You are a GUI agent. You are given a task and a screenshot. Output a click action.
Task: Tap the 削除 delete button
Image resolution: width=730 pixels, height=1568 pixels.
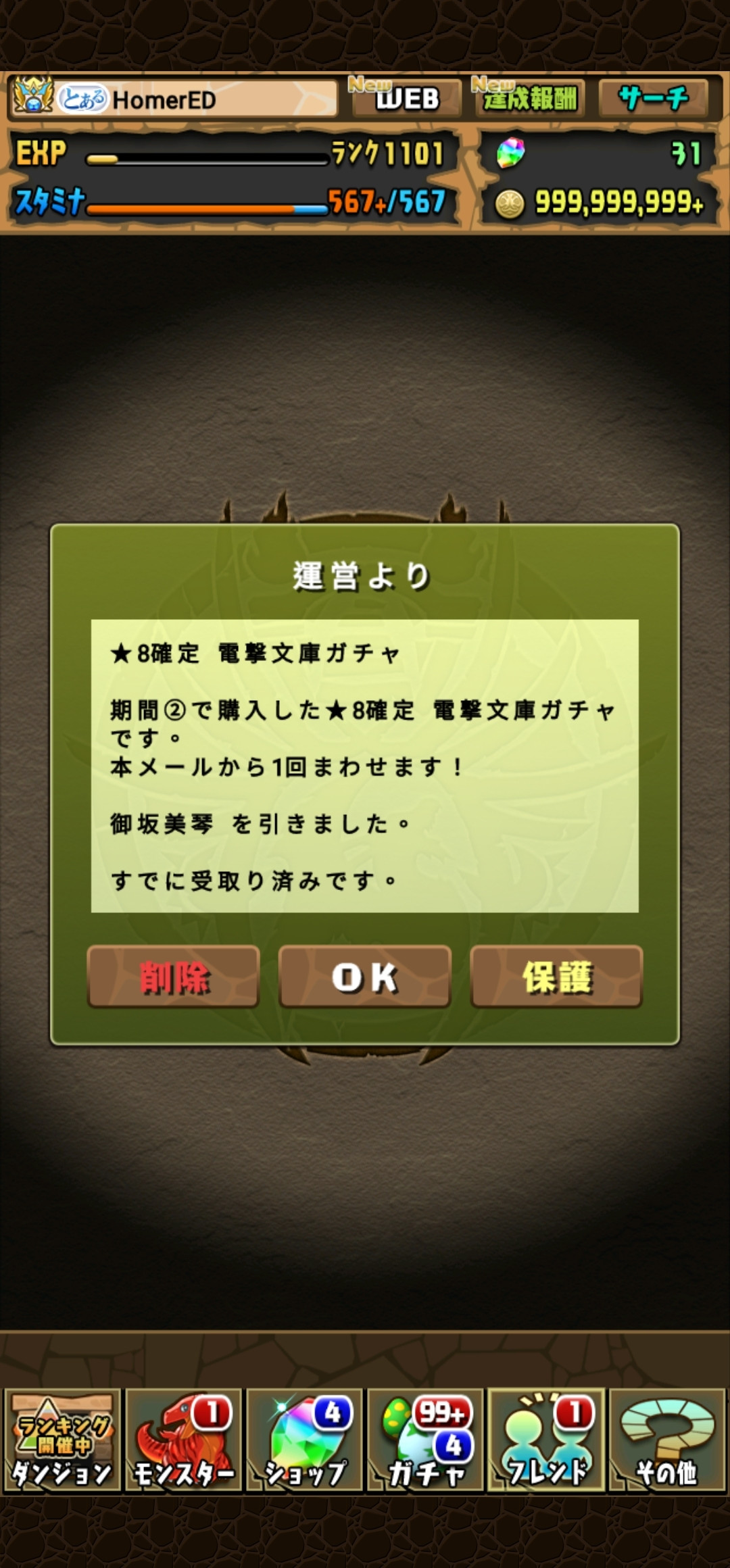[x=174, y=977]
